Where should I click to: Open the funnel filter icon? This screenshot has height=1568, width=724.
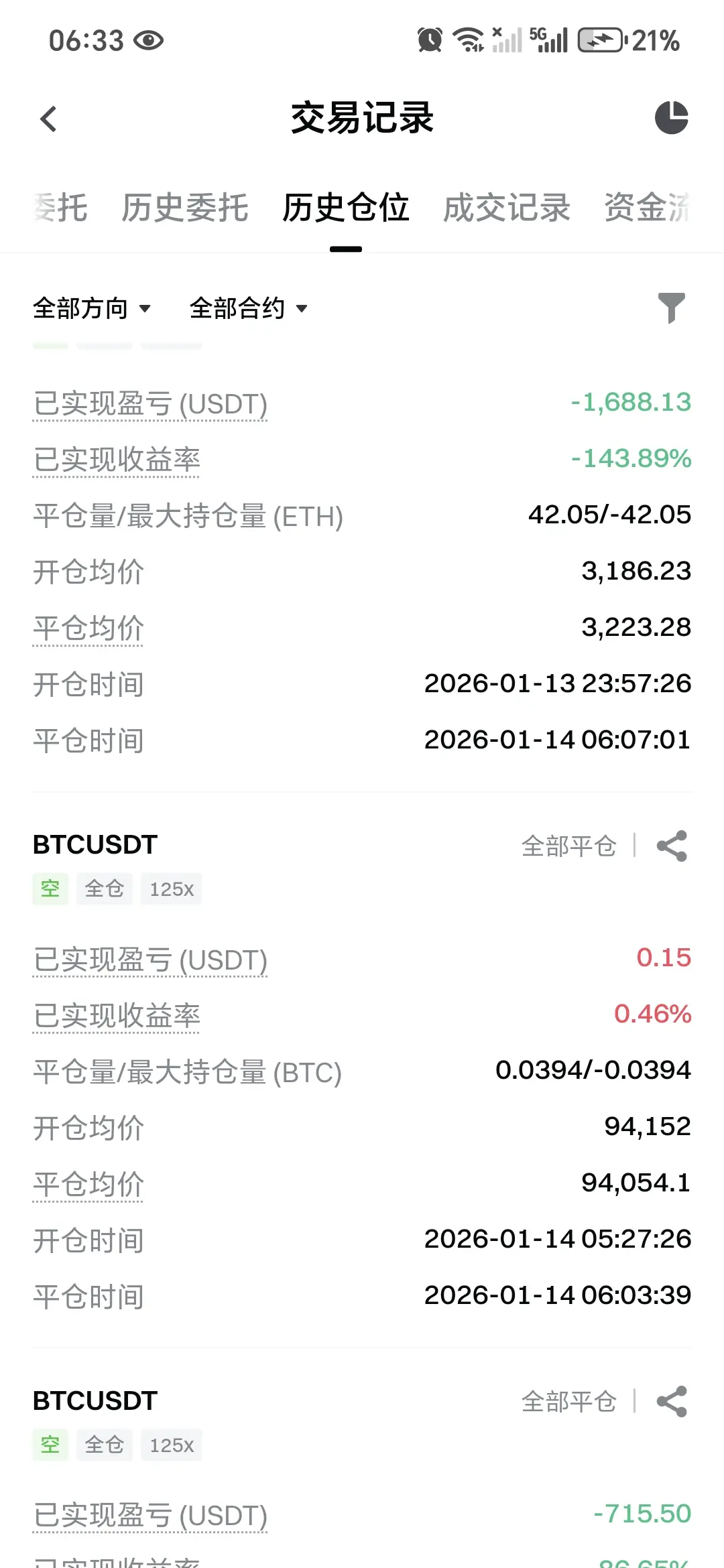[671, 308]
